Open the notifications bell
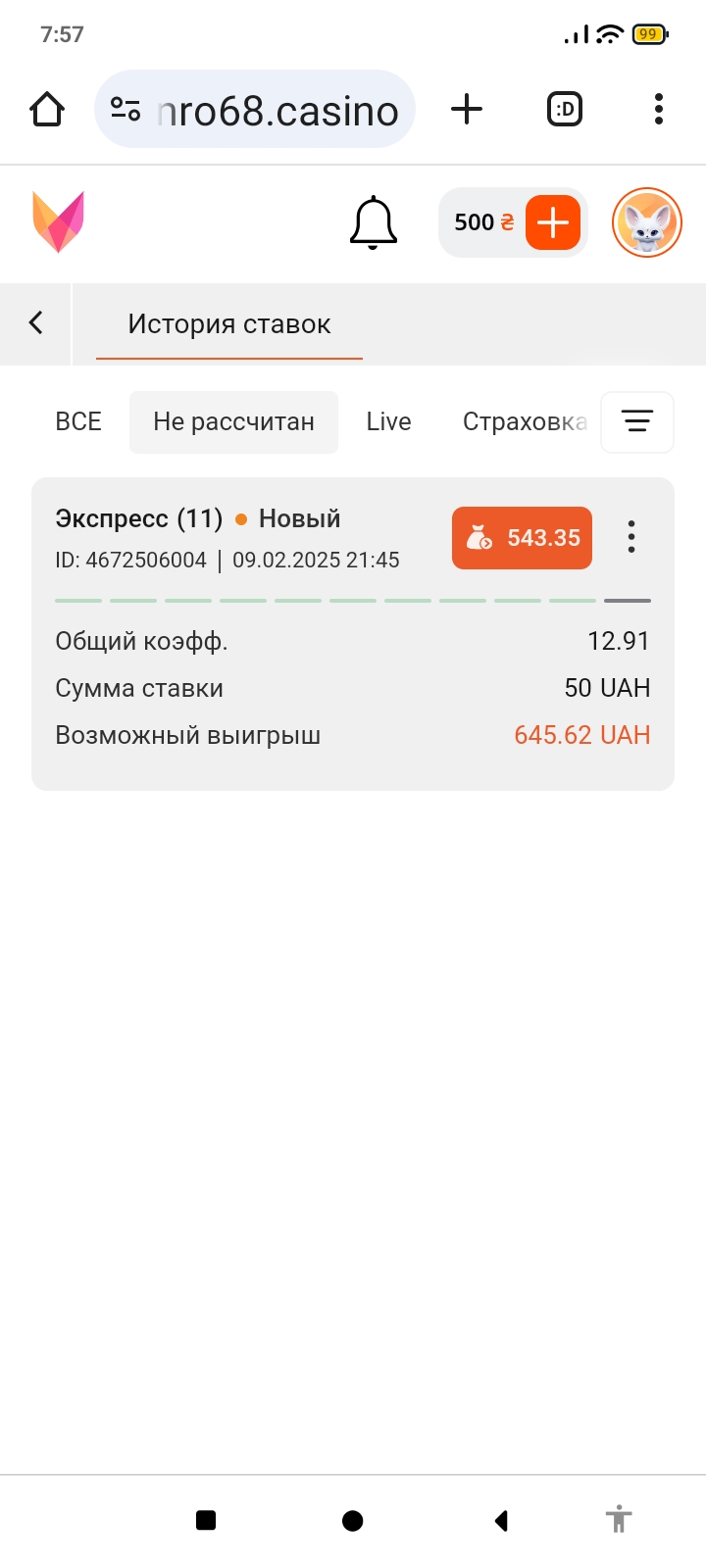The height and width of the screenshot is (1568, 706). [374, 222]
